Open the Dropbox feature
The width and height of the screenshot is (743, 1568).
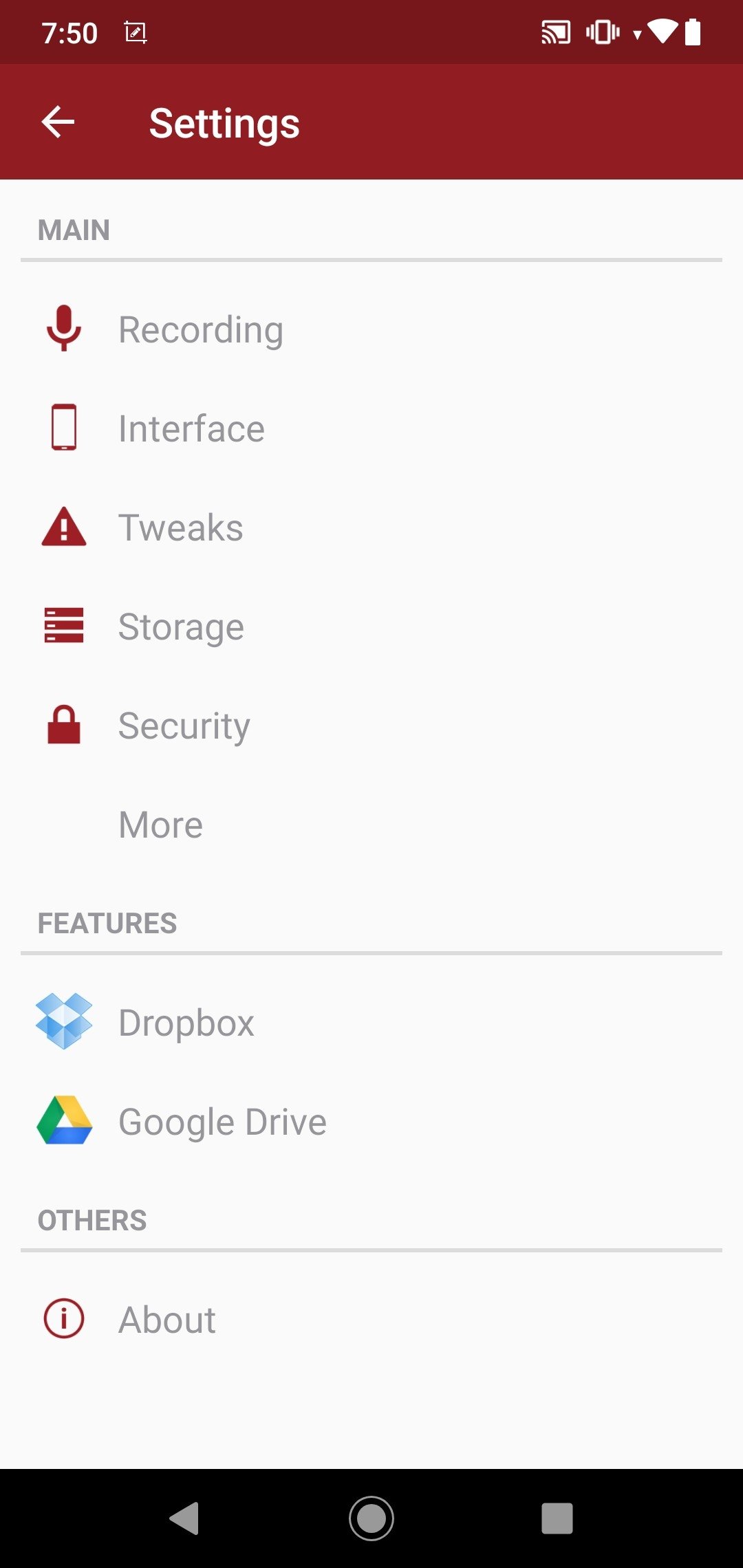[x=371, y=1023]
